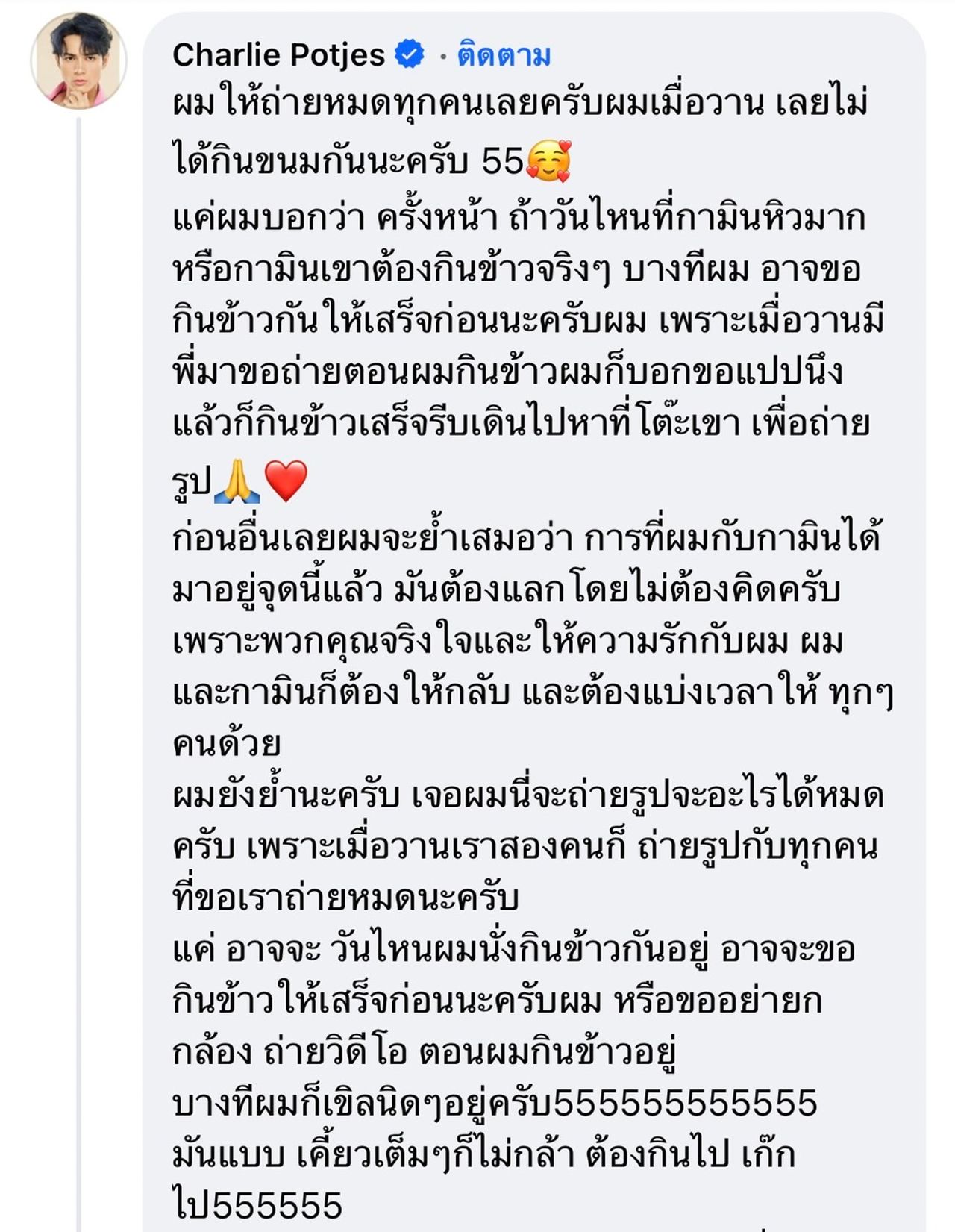
Task: Follow Charlie Potjes via ติดตาม
Action: 504,55
